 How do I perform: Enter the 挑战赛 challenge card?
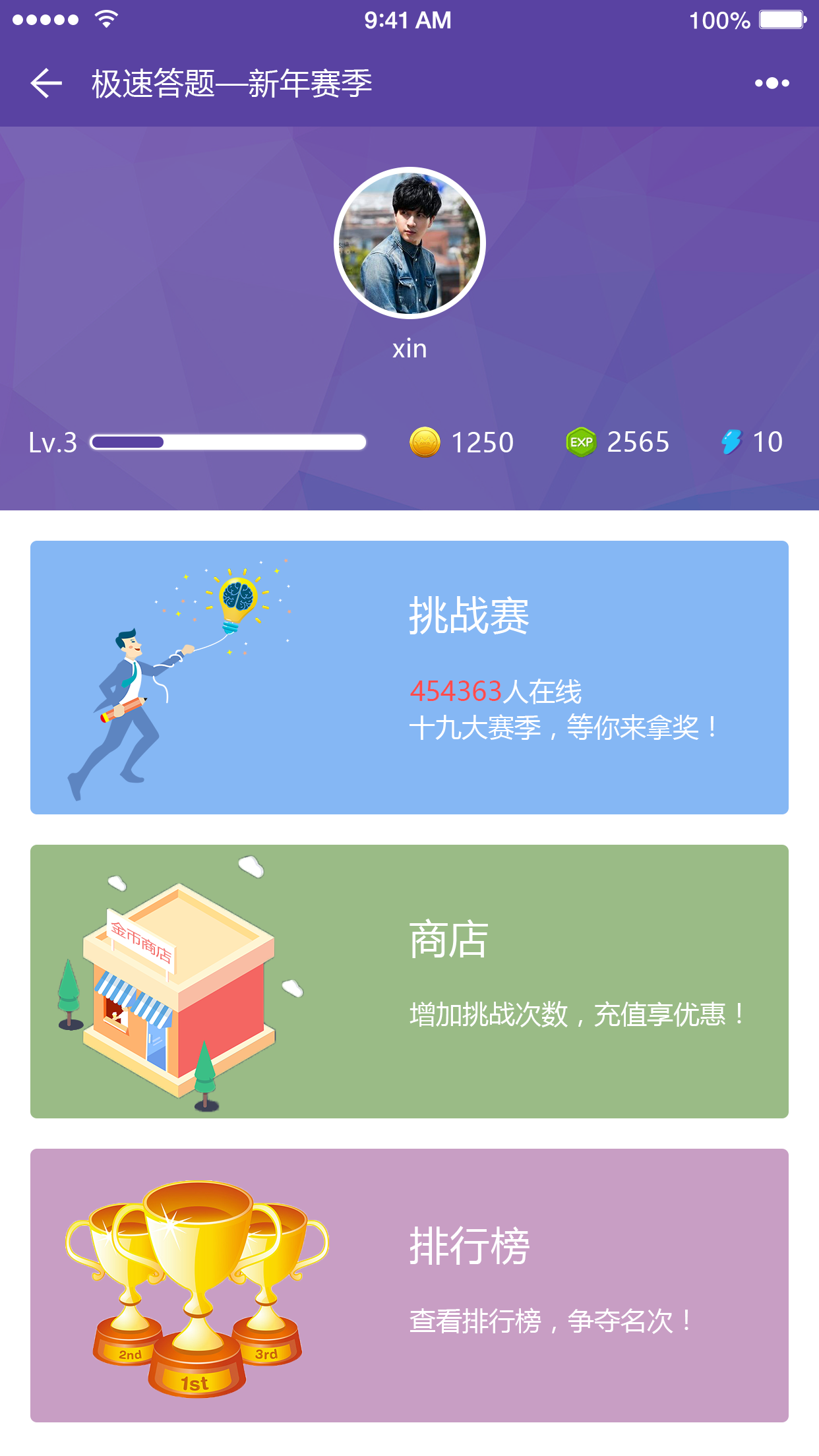[409, 677]
